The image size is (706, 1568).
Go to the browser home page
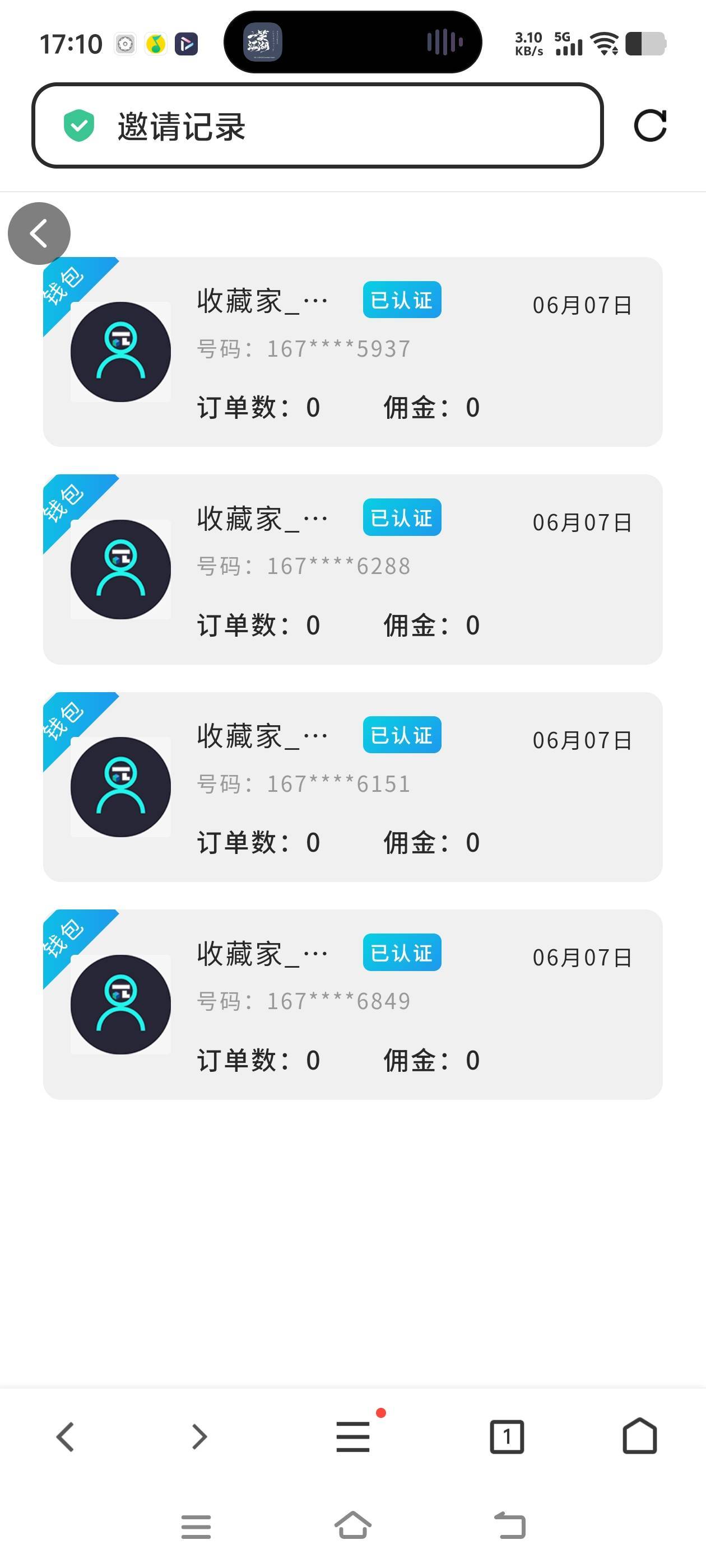pos(640,1435)
